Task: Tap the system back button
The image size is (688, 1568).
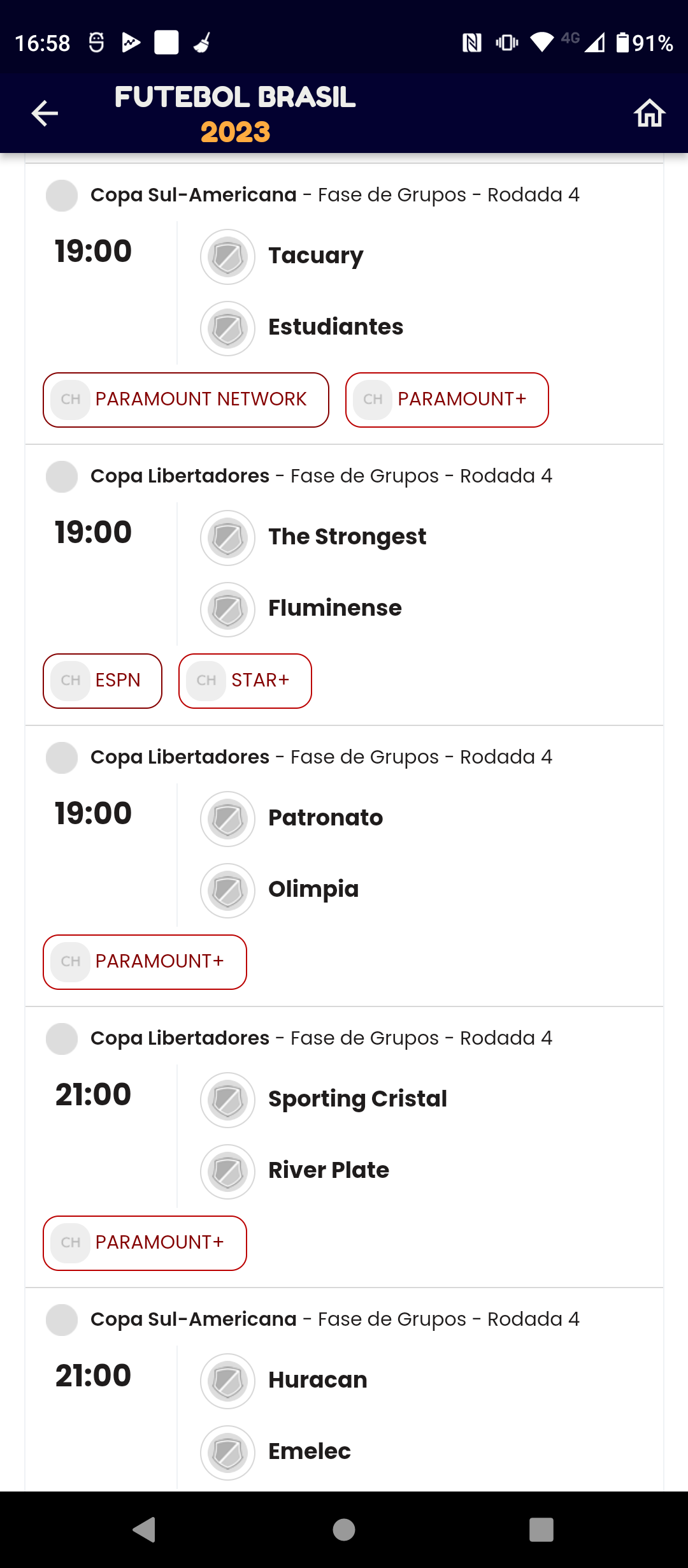Action: click(x=145, y=1529)
